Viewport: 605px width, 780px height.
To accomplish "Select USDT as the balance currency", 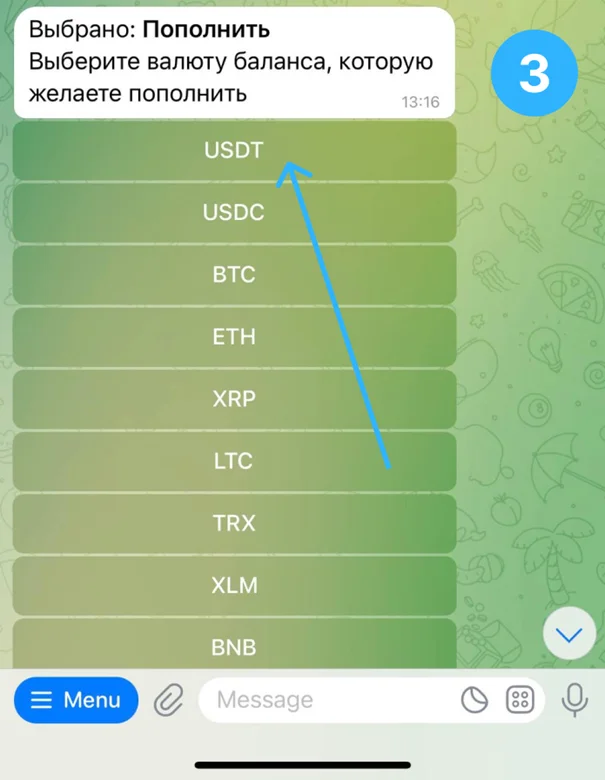I will (234, 151).
